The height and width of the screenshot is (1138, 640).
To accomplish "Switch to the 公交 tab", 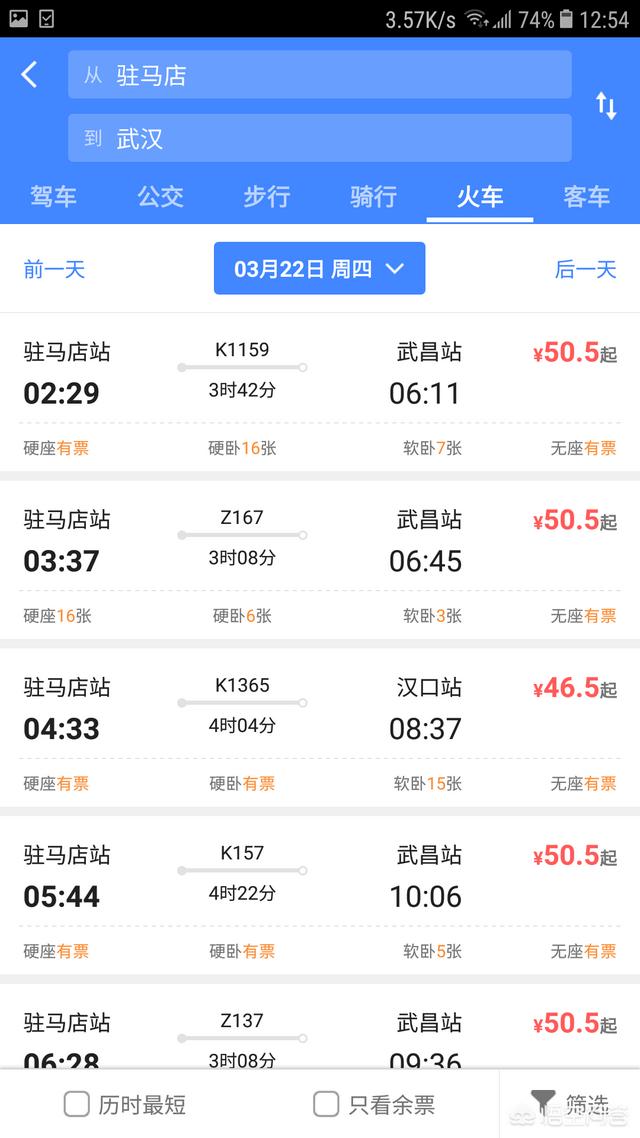I will tap(160, 197).
